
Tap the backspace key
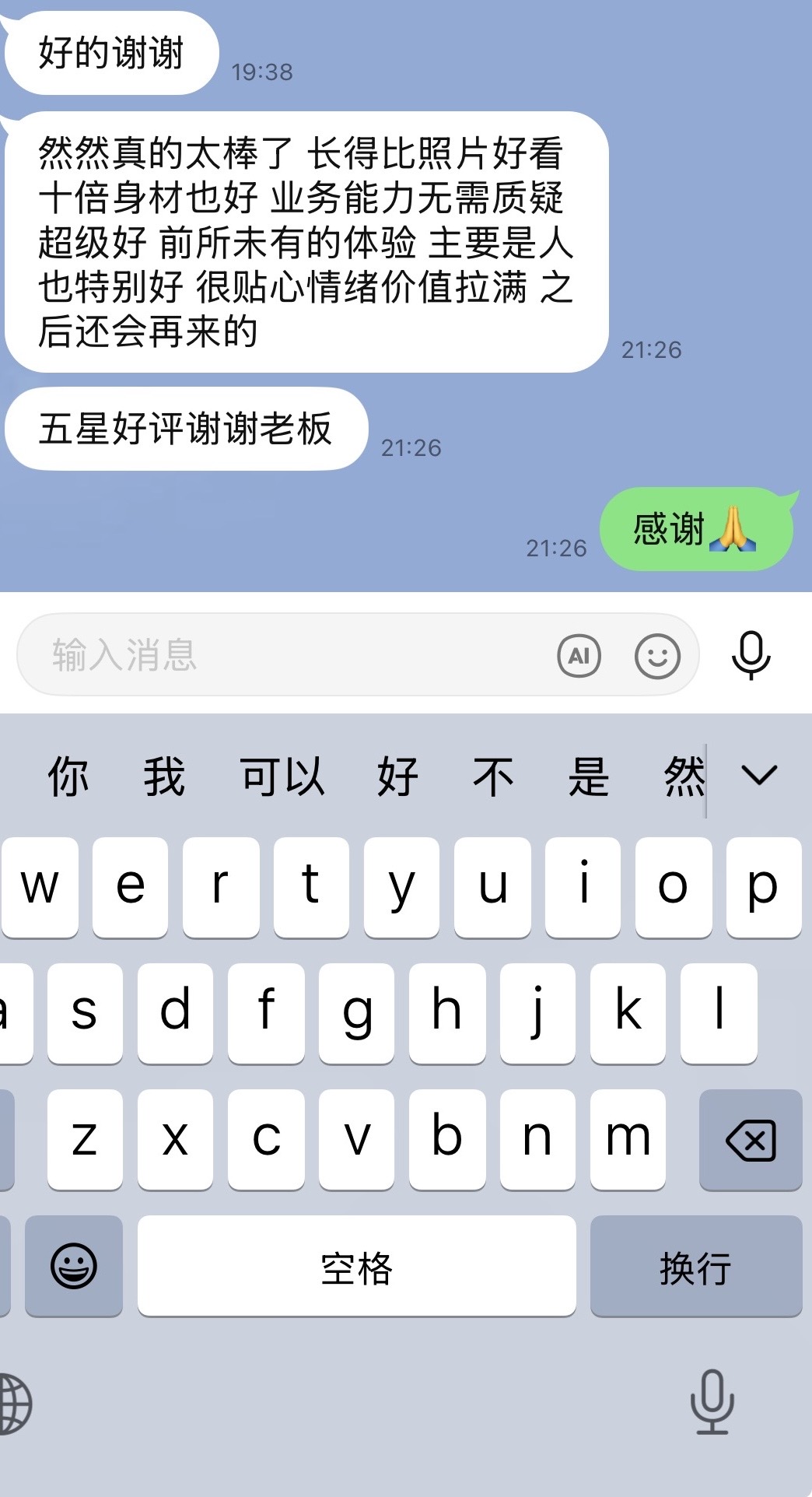pos(750,1140)
